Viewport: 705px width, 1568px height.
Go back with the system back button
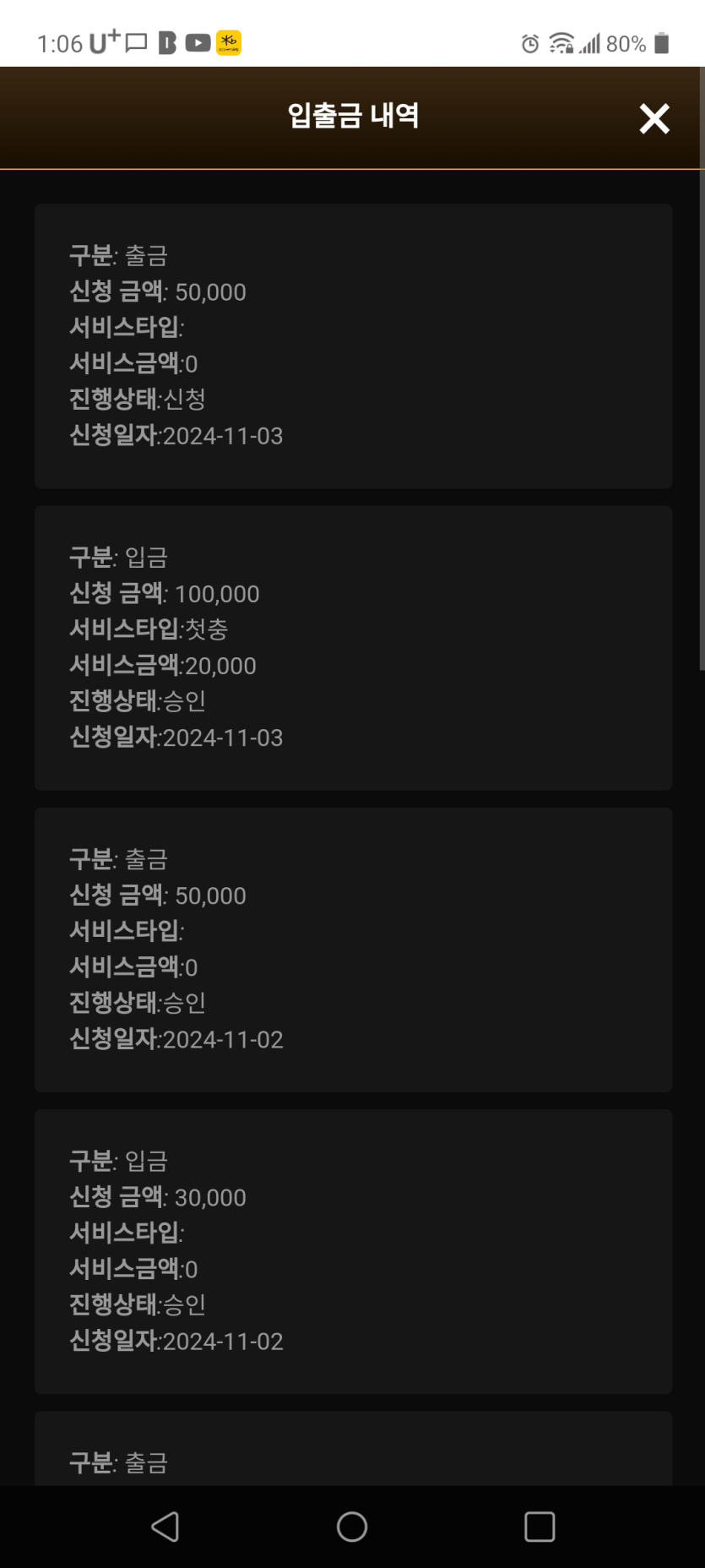tap(165, 1527)
